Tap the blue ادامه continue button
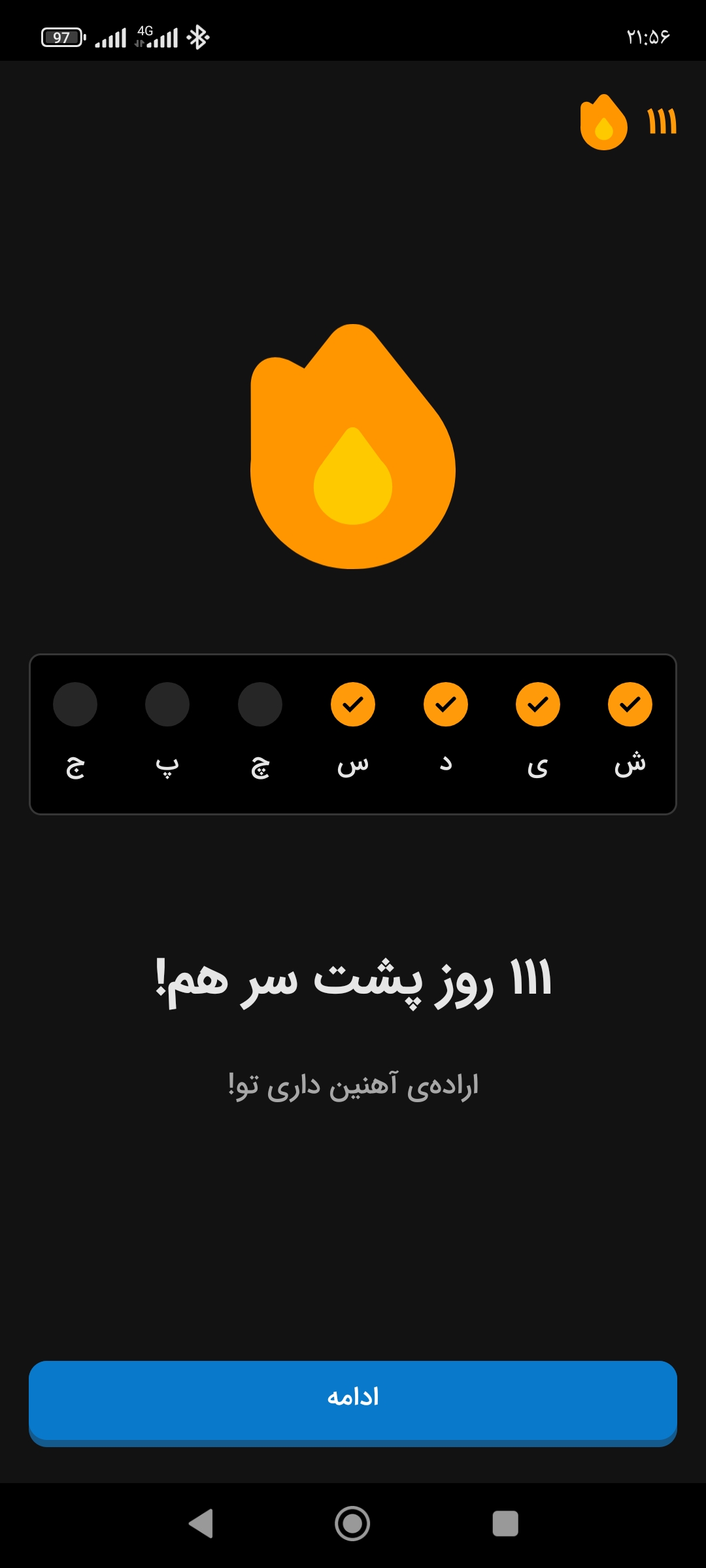This screenshot has height=1568, width=706. click(353, 1403)
